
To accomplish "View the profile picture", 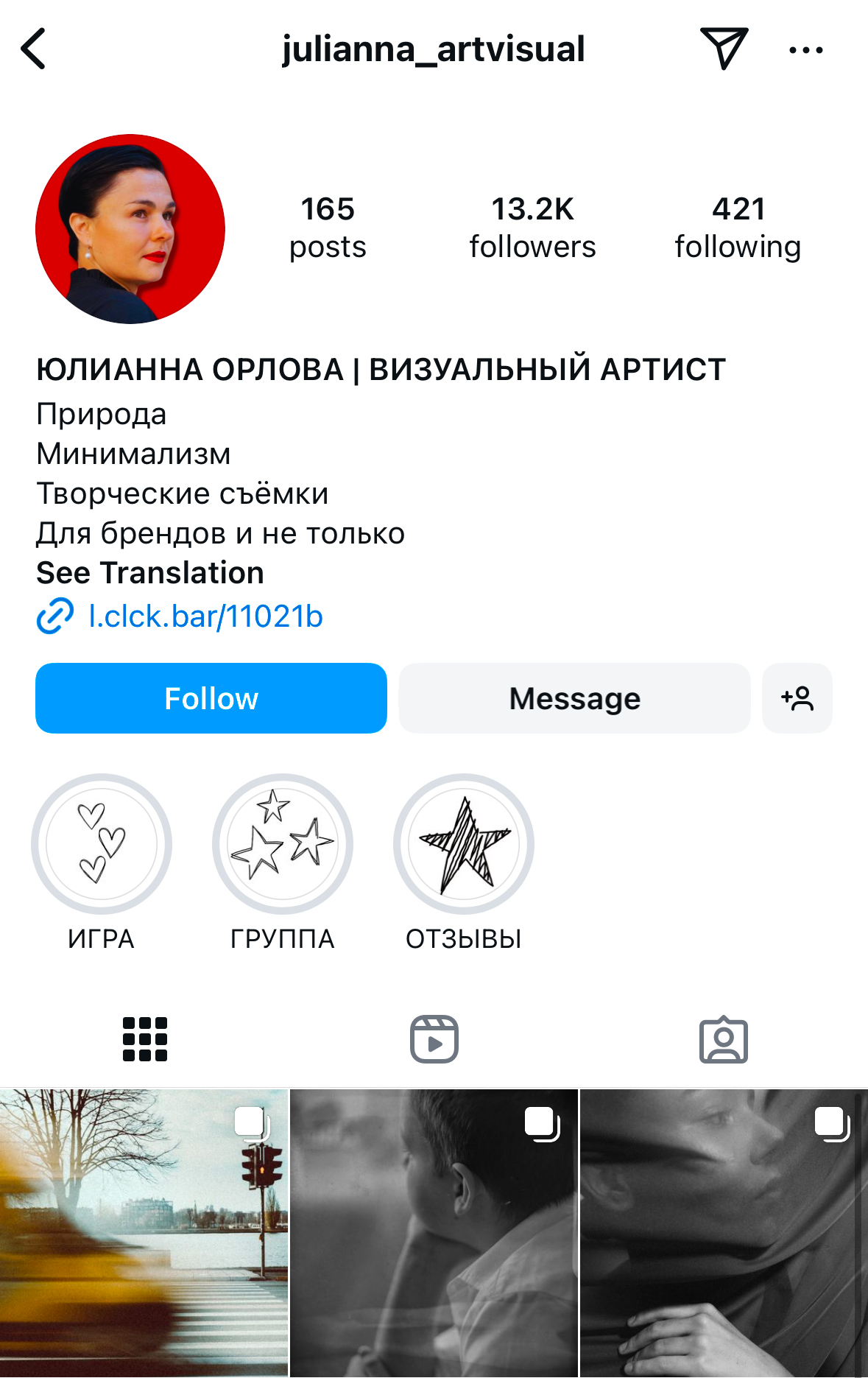I will pos(130,229).
